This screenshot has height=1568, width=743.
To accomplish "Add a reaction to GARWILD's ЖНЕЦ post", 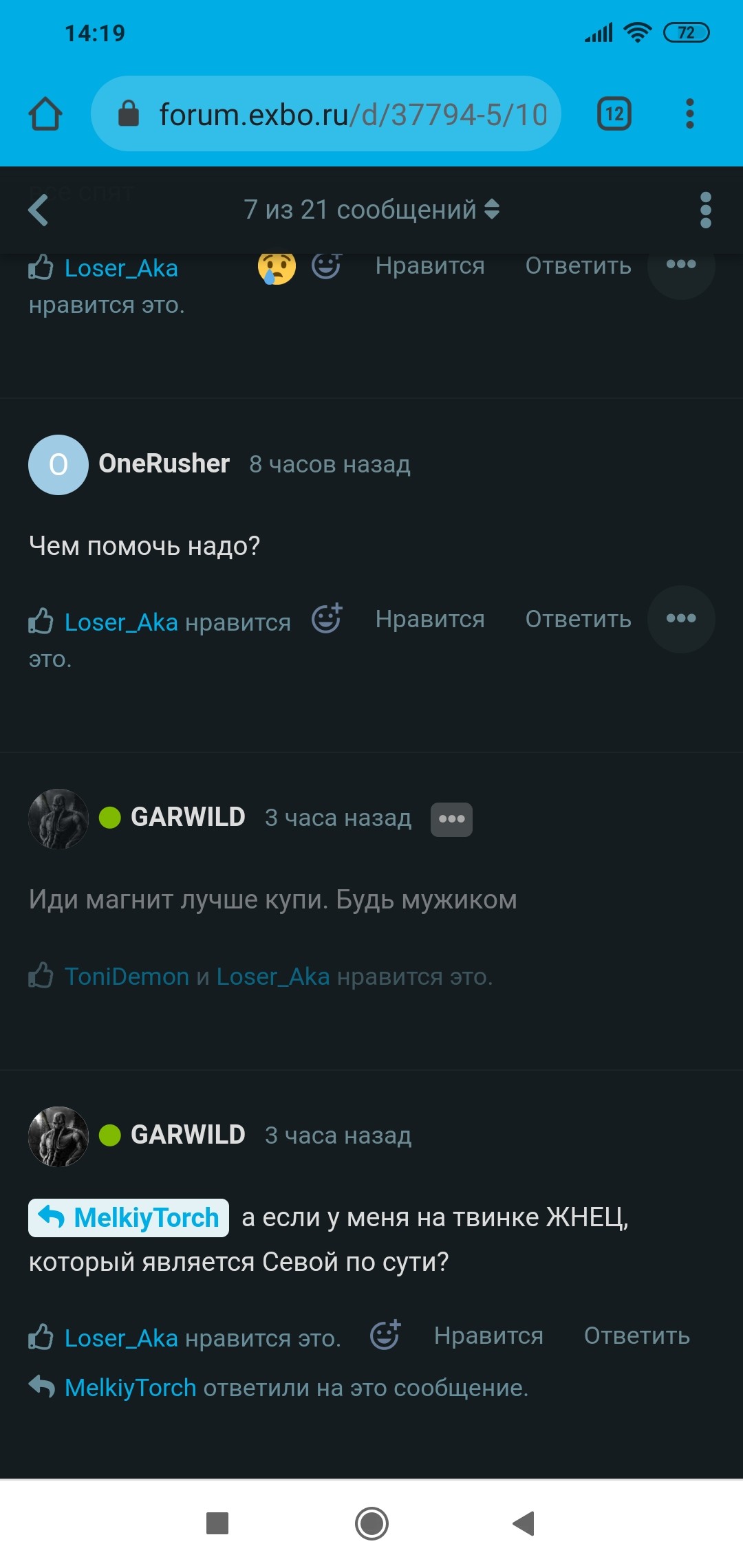I will pyautogui.click(x=385, y=1335).
